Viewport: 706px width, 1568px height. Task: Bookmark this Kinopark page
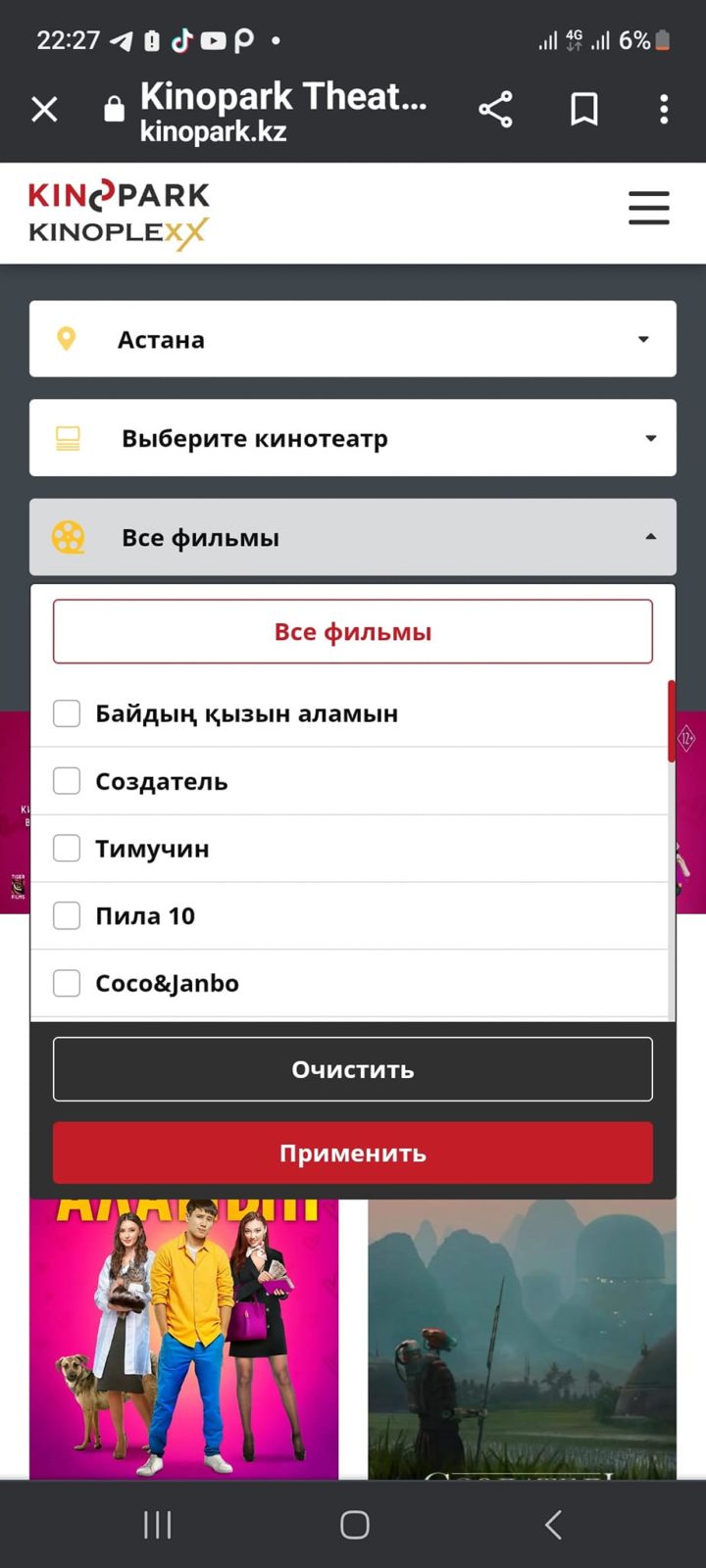click(x=584, y=109)
